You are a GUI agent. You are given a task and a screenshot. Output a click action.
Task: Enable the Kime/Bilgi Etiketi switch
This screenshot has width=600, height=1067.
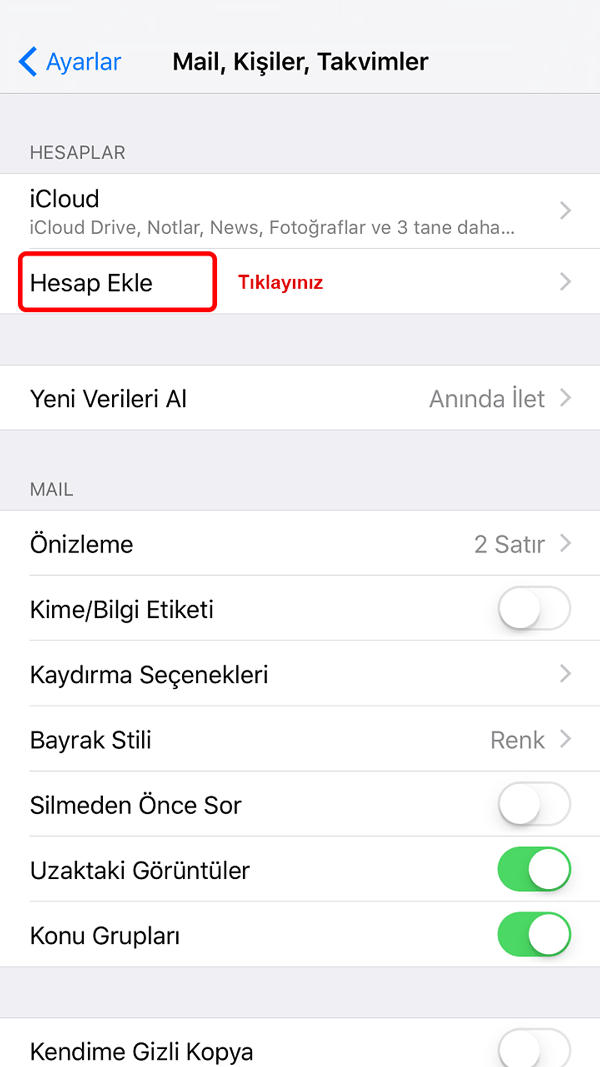(x=534, y=609)
